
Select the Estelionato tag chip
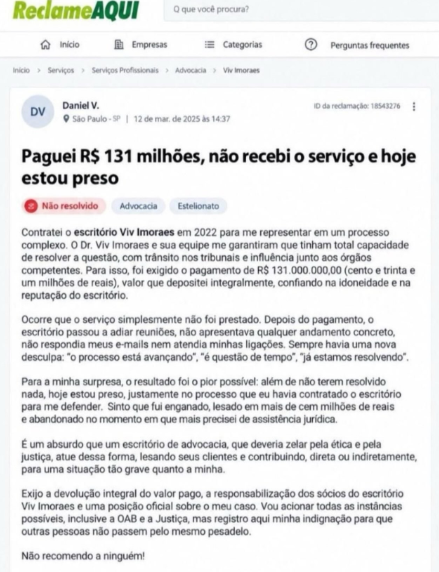pos(198,206)
